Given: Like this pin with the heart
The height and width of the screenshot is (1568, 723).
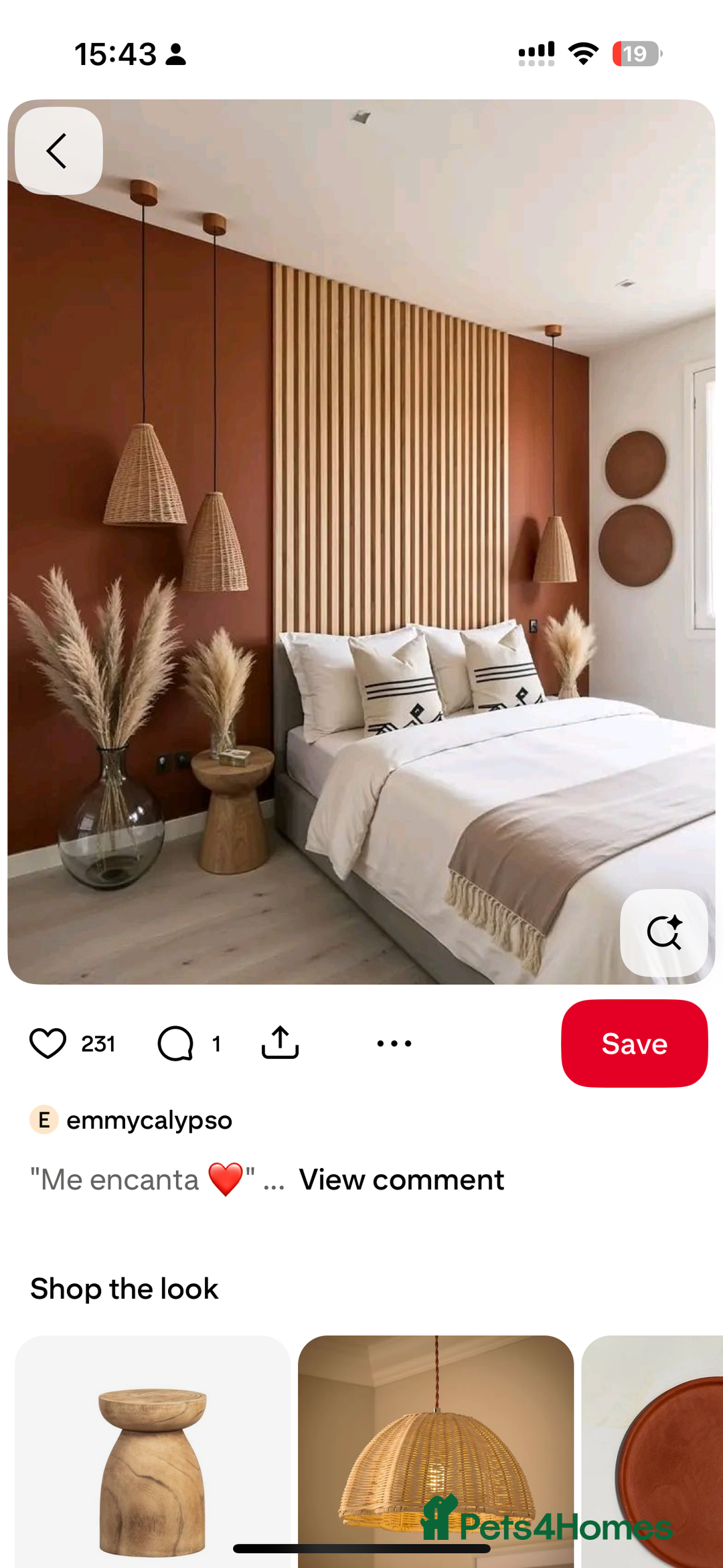Looking at the screenshot, I should point(48,1043).
